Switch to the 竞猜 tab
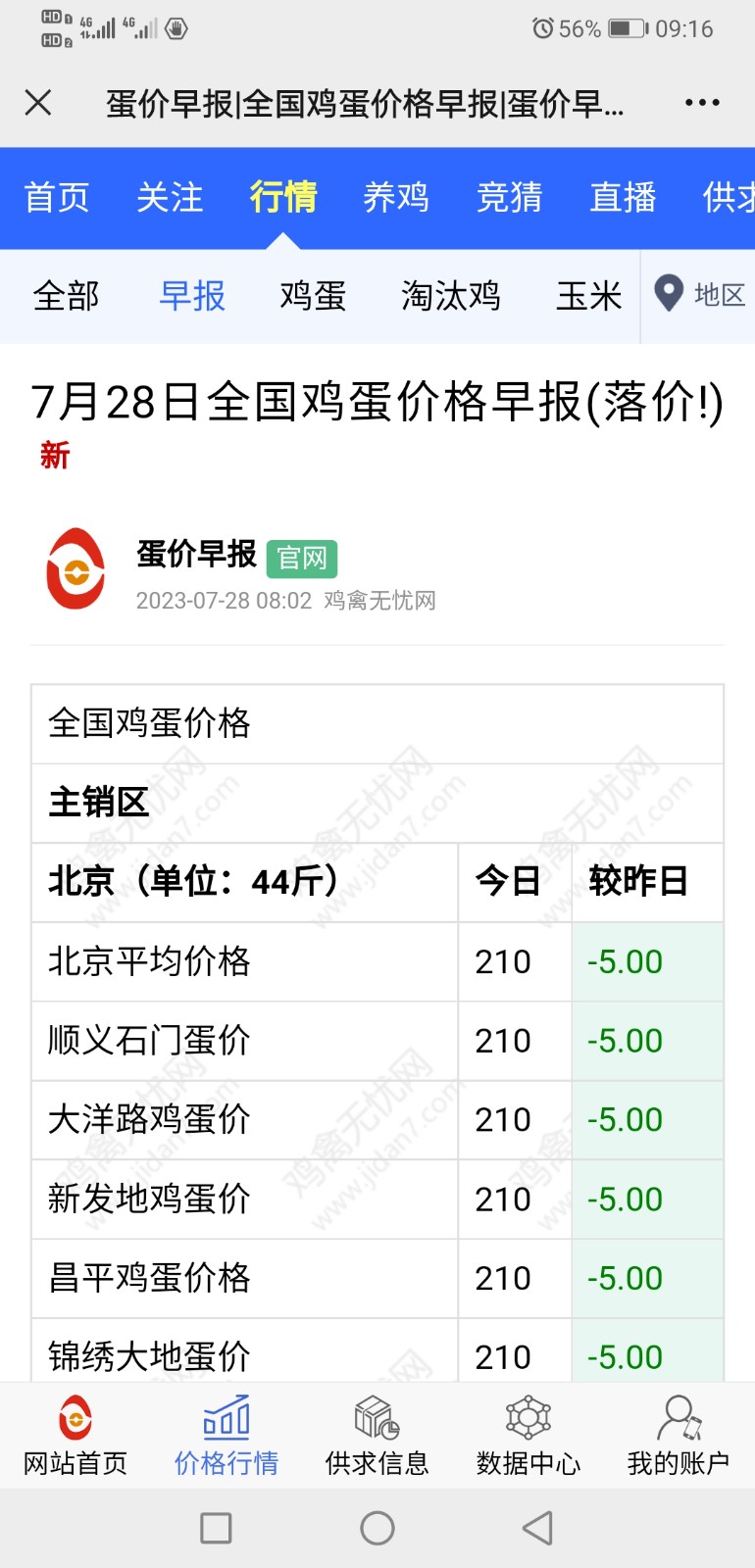755x1568 pixels. 510,197
